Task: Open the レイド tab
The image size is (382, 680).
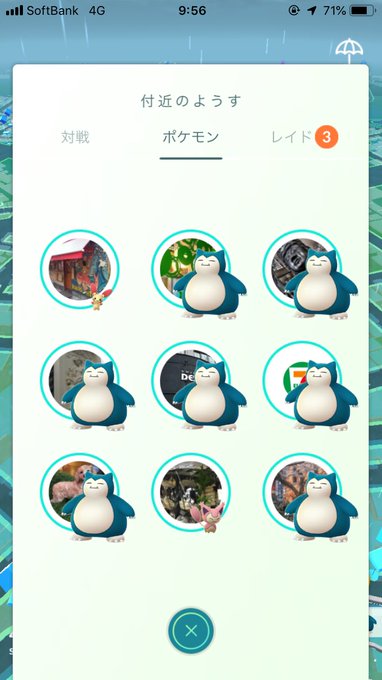Action: [304, 137]
